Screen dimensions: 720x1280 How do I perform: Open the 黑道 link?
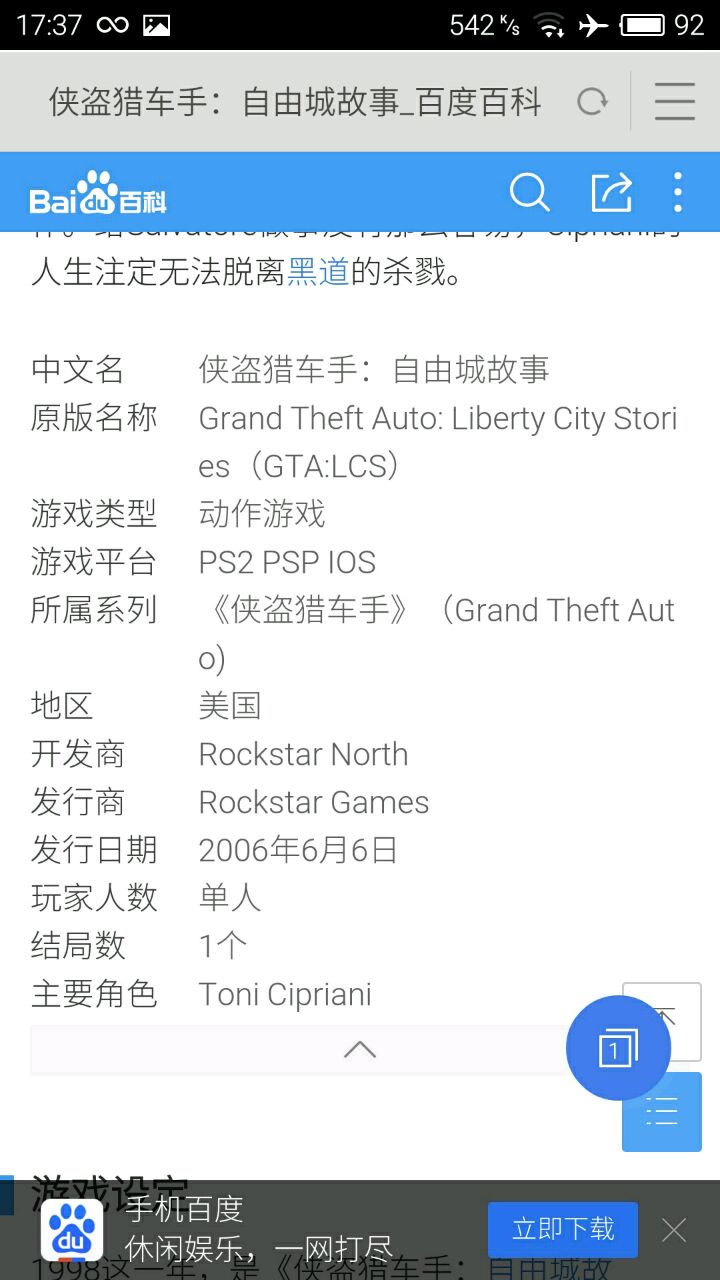318,271
